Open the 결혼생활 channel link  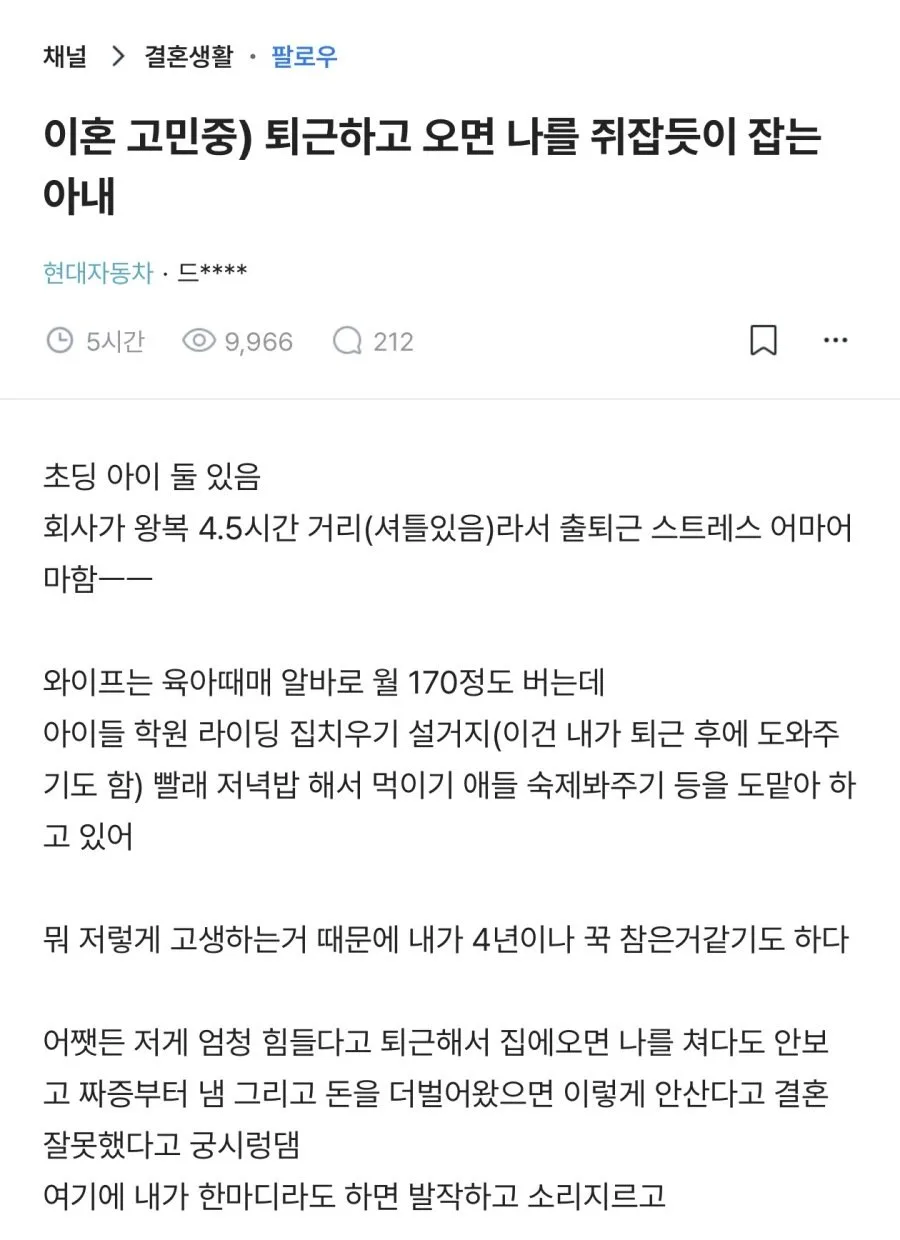click(189, 57)
